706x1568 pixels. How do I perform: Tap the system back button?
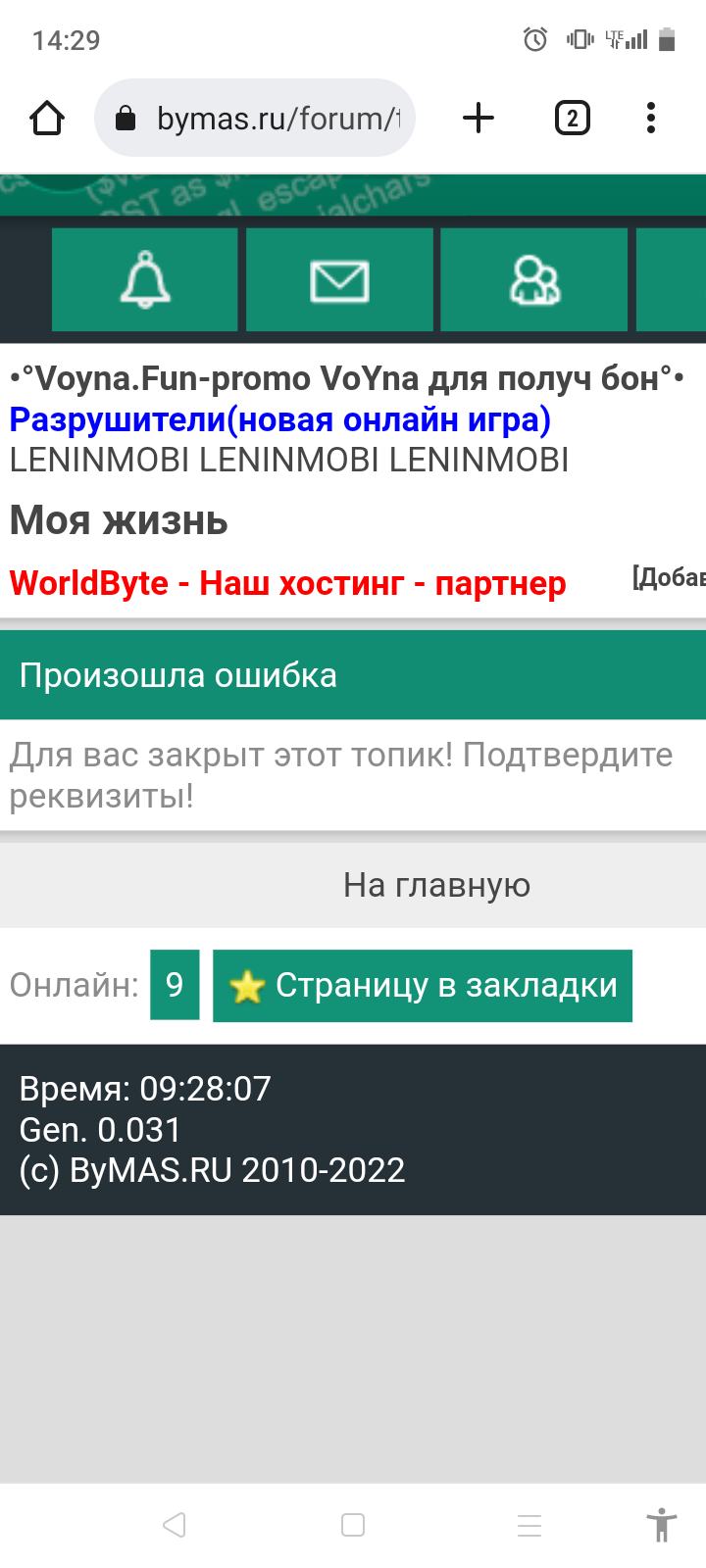(175, 1525)
